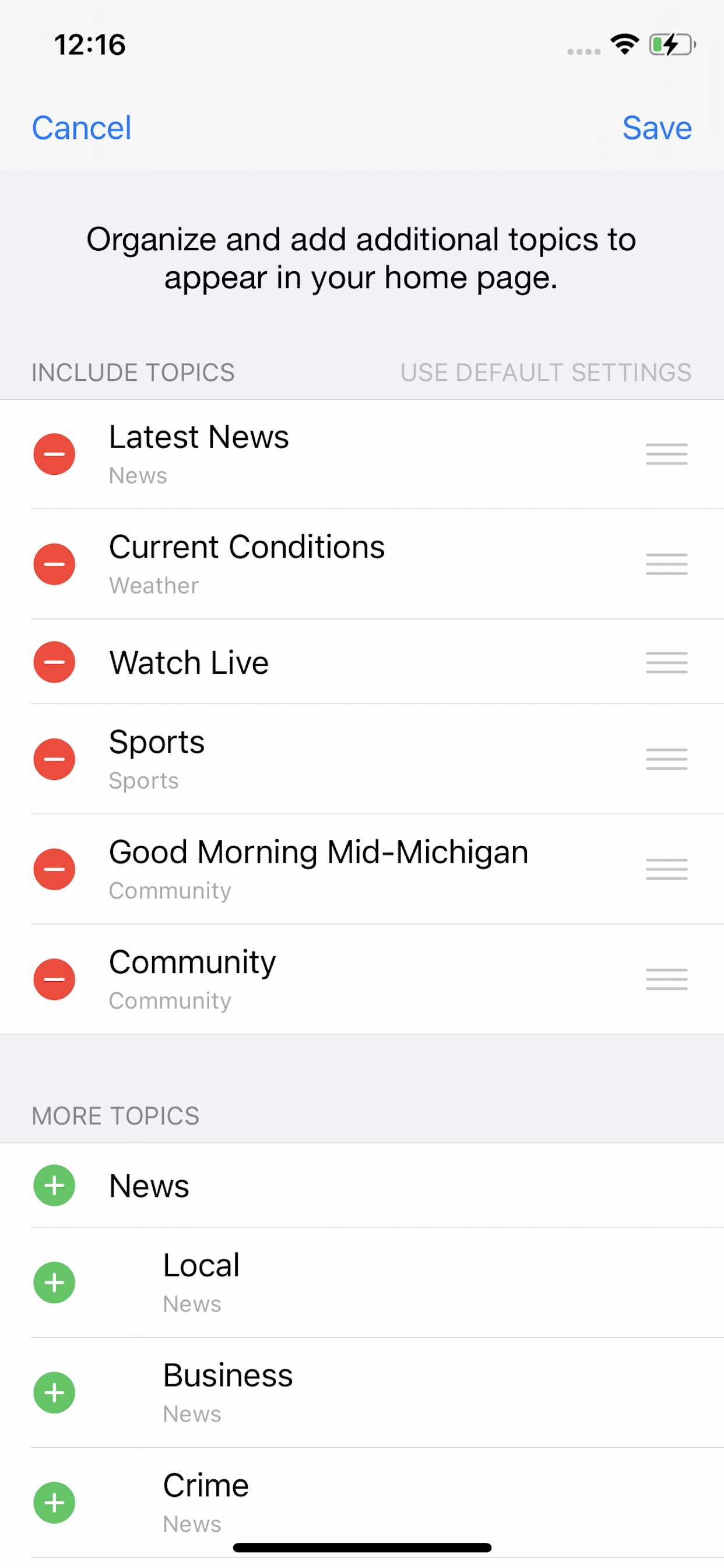Remove the Community topic
Viewport: 724px width, 1568px height.
pos(54,979)
